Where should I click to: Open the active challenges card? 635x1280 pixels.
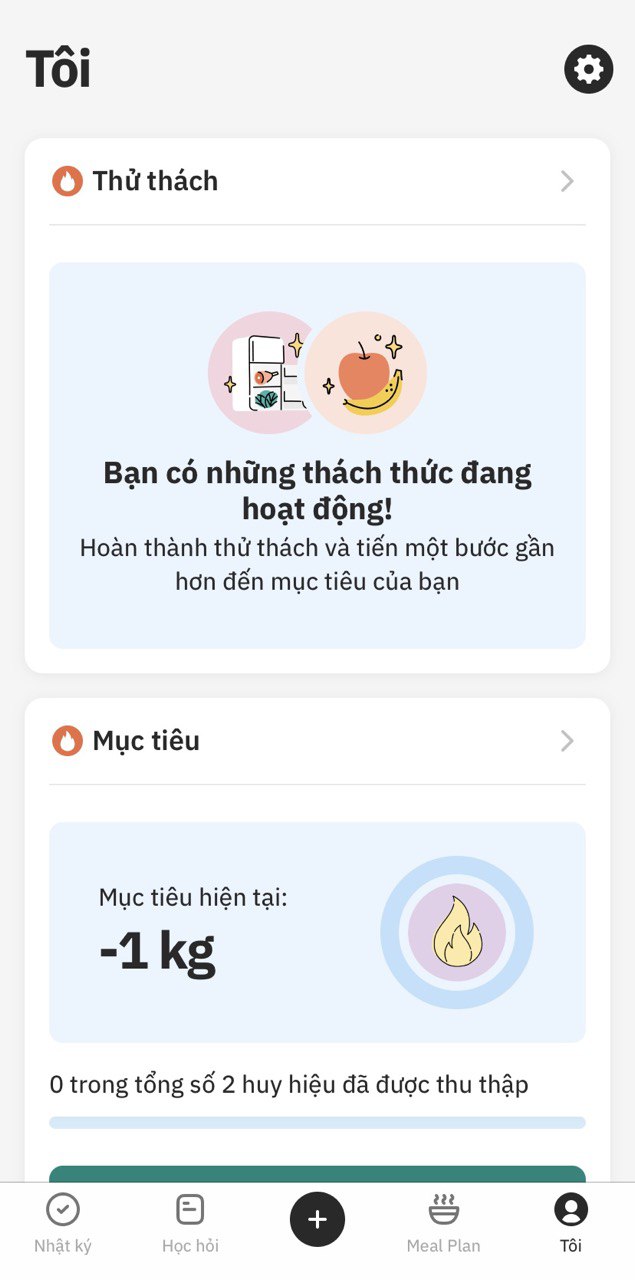[x=317, y=455]
